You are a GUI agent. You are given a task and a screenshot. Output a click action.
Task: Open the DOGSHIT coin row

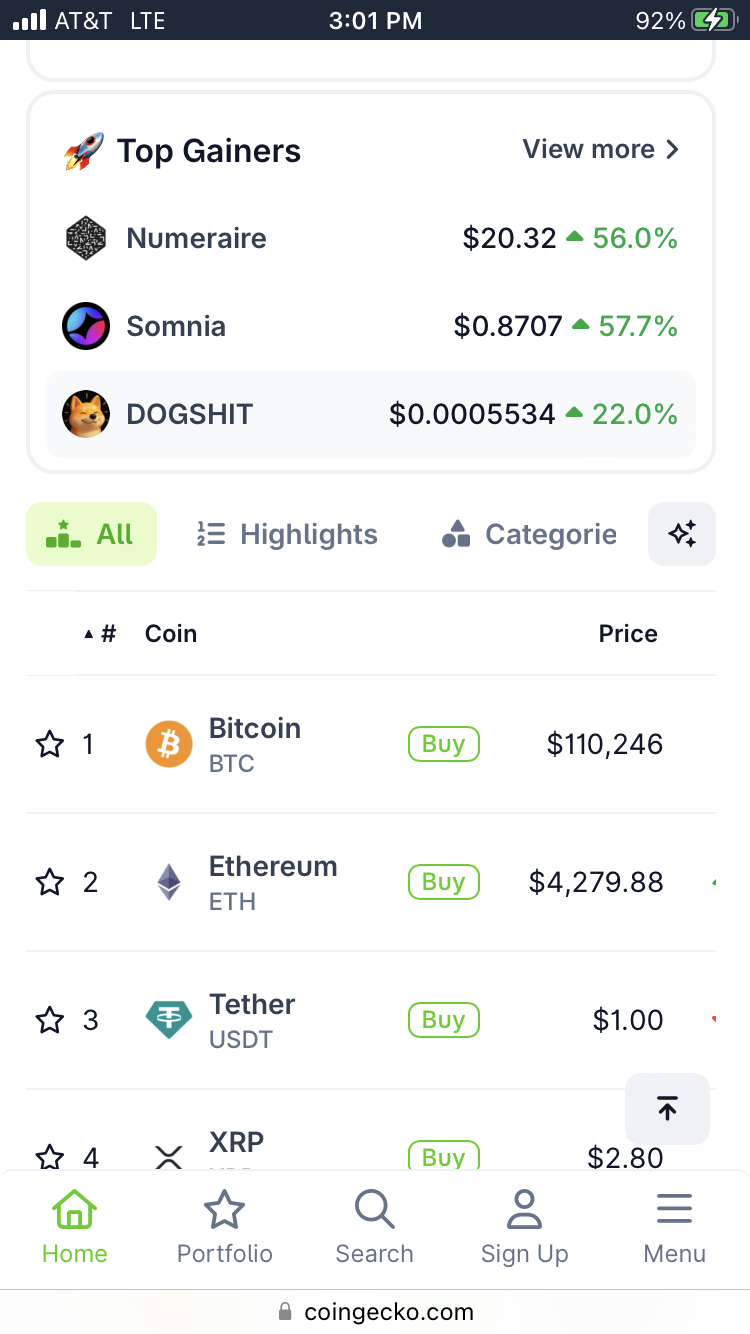tap(190, 414)
